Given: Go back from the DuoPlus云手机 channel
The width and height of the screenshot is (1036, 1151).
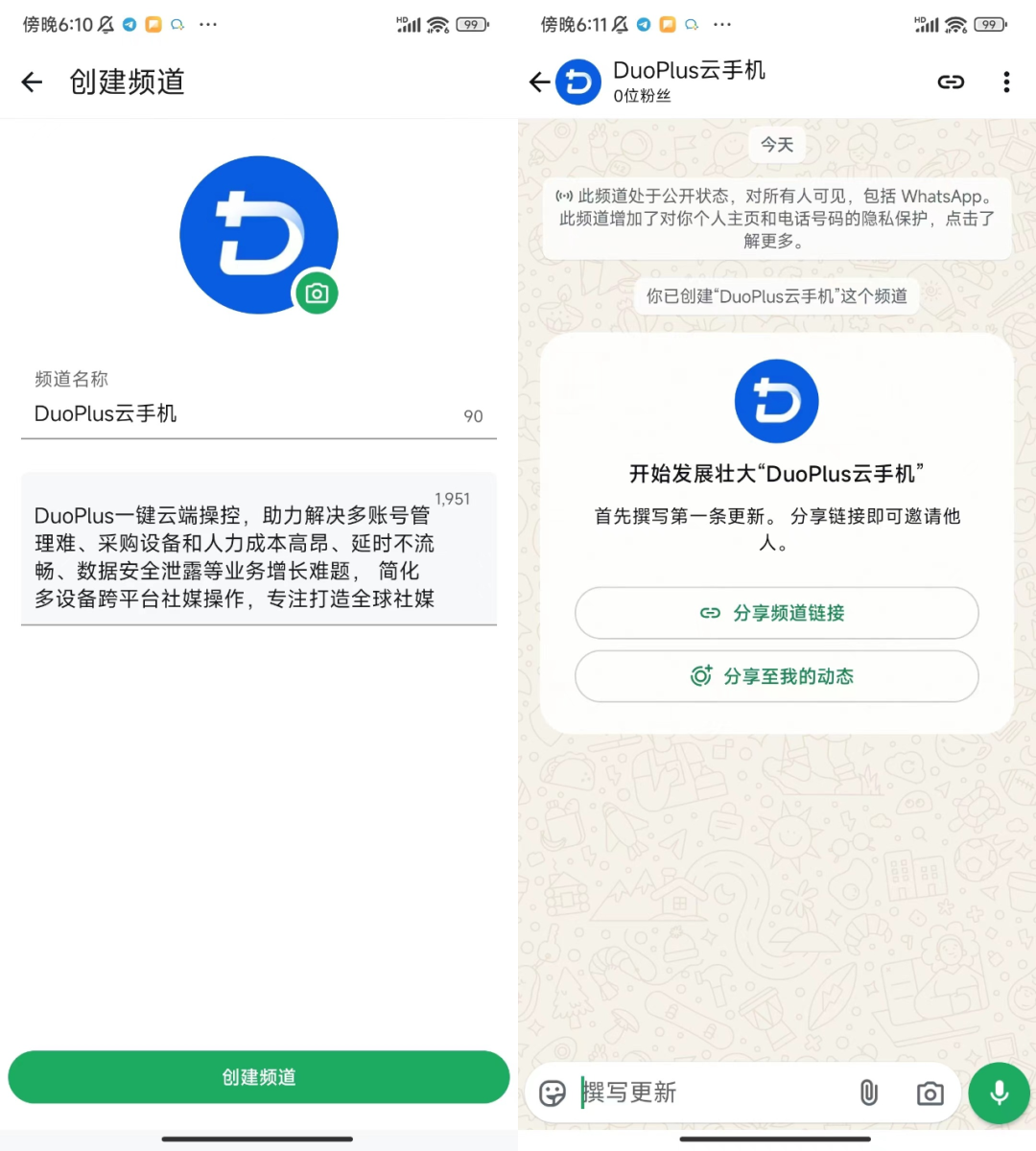Looking at the screenshot, I should coord(539,82).
